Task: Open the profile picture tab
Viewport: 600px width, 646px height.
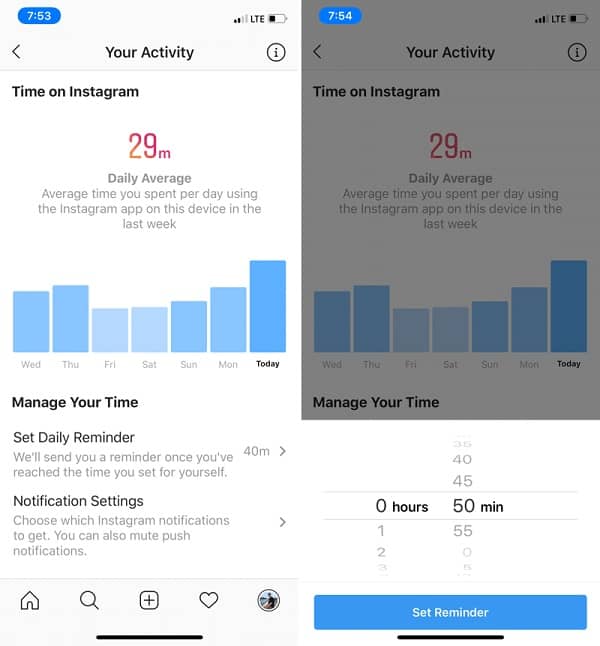Action: 268,600
